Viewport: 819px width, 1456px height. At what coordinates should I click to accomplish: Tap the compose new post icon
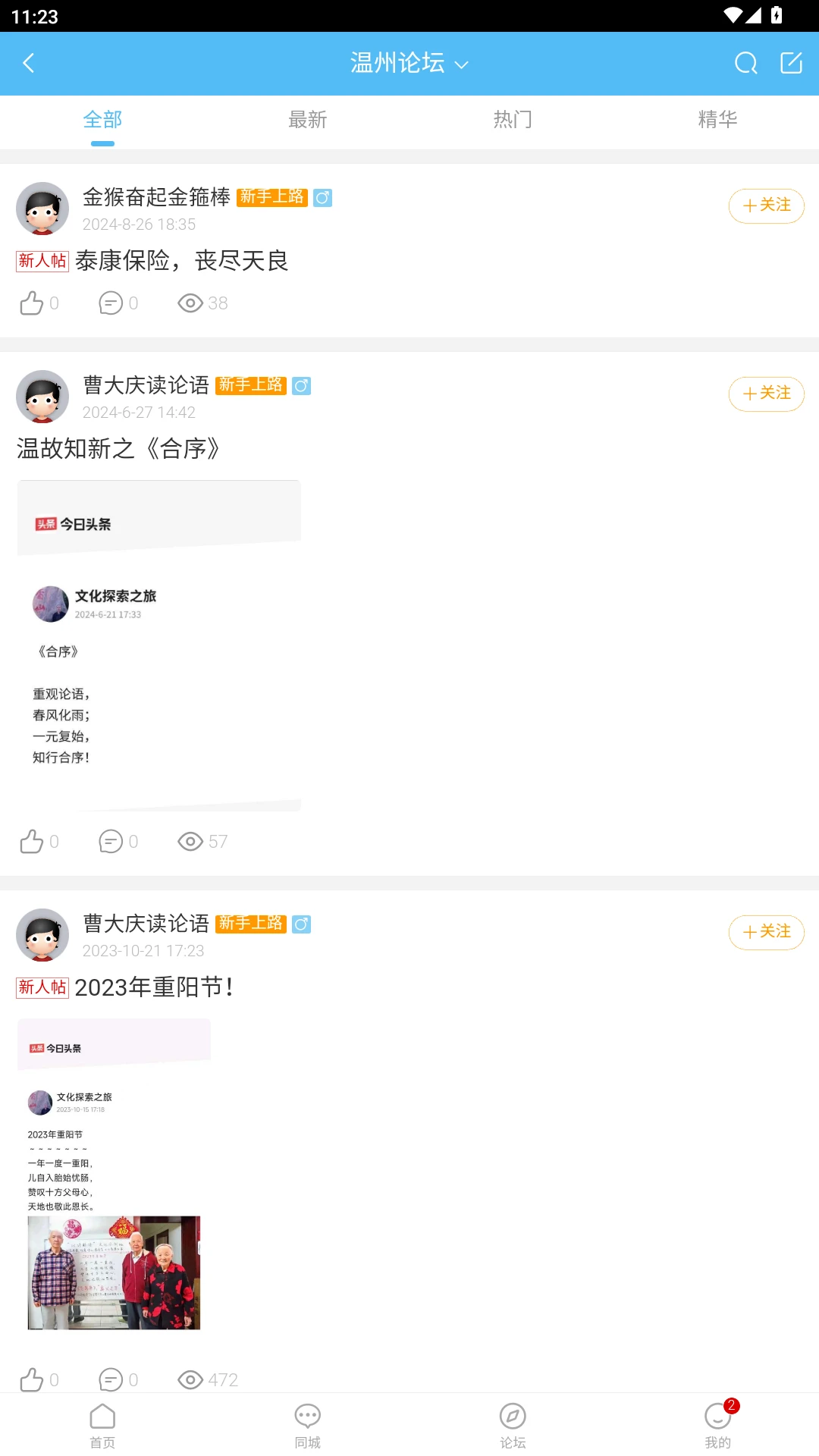coord(791,64)
